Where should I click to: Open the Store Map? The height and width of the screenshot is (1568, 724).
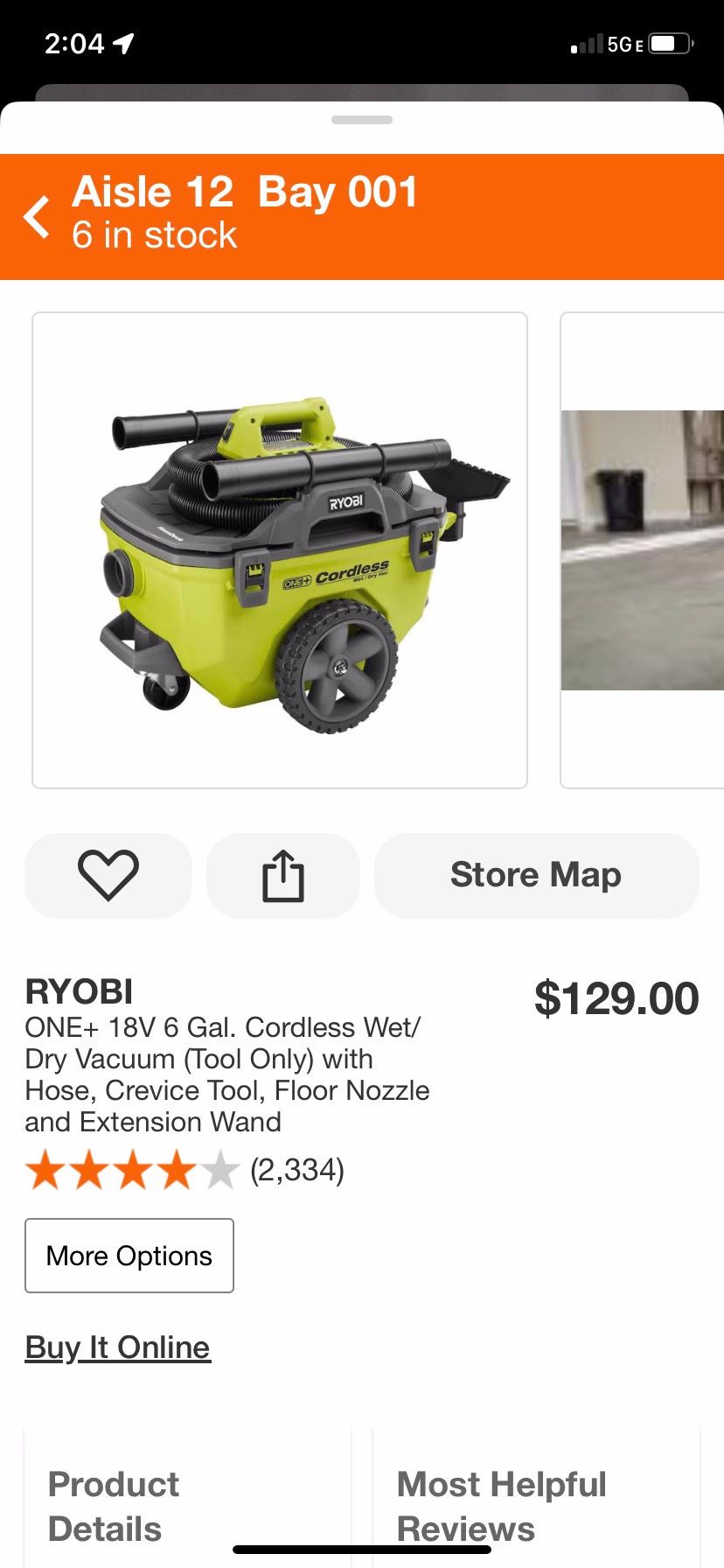tap(536, 876)
